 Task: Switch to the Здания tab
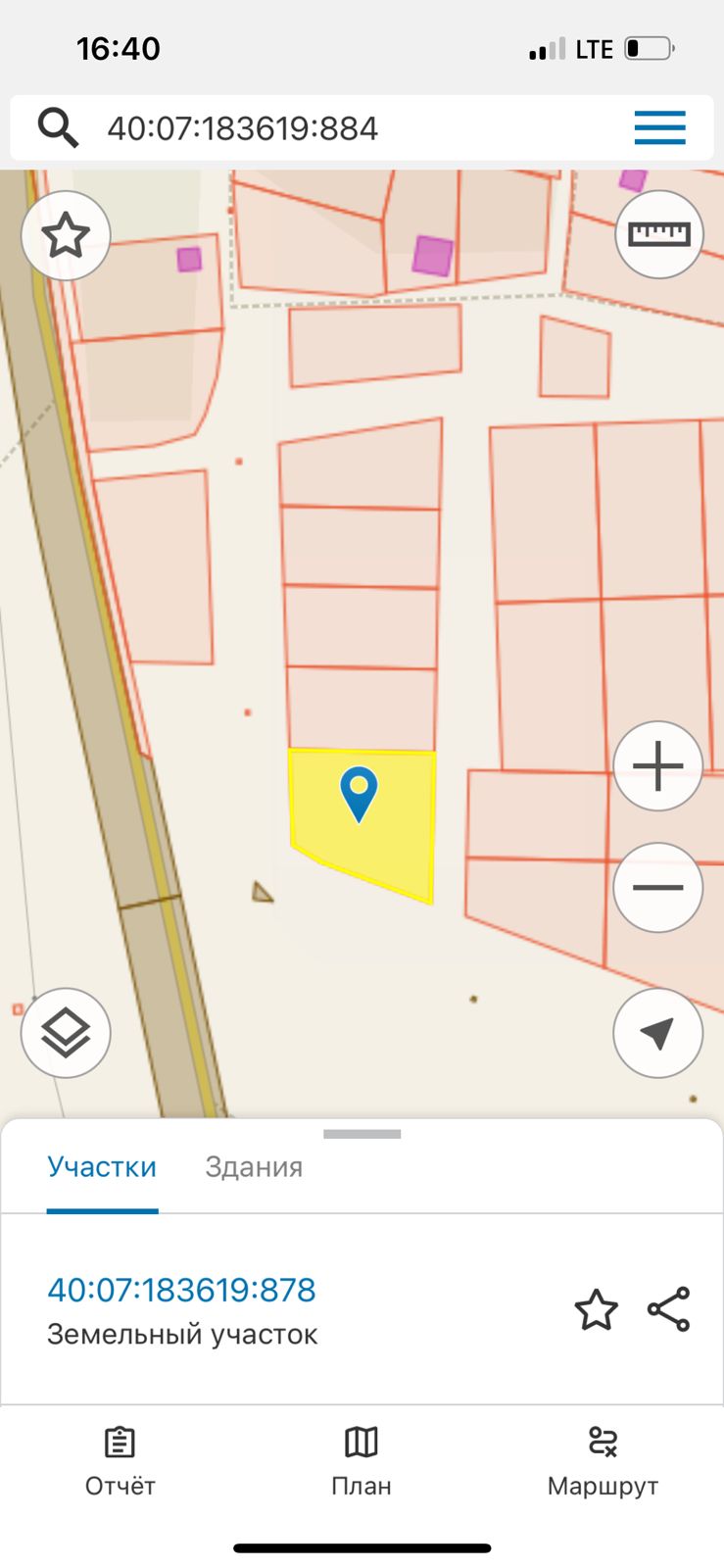[254, 1167]
